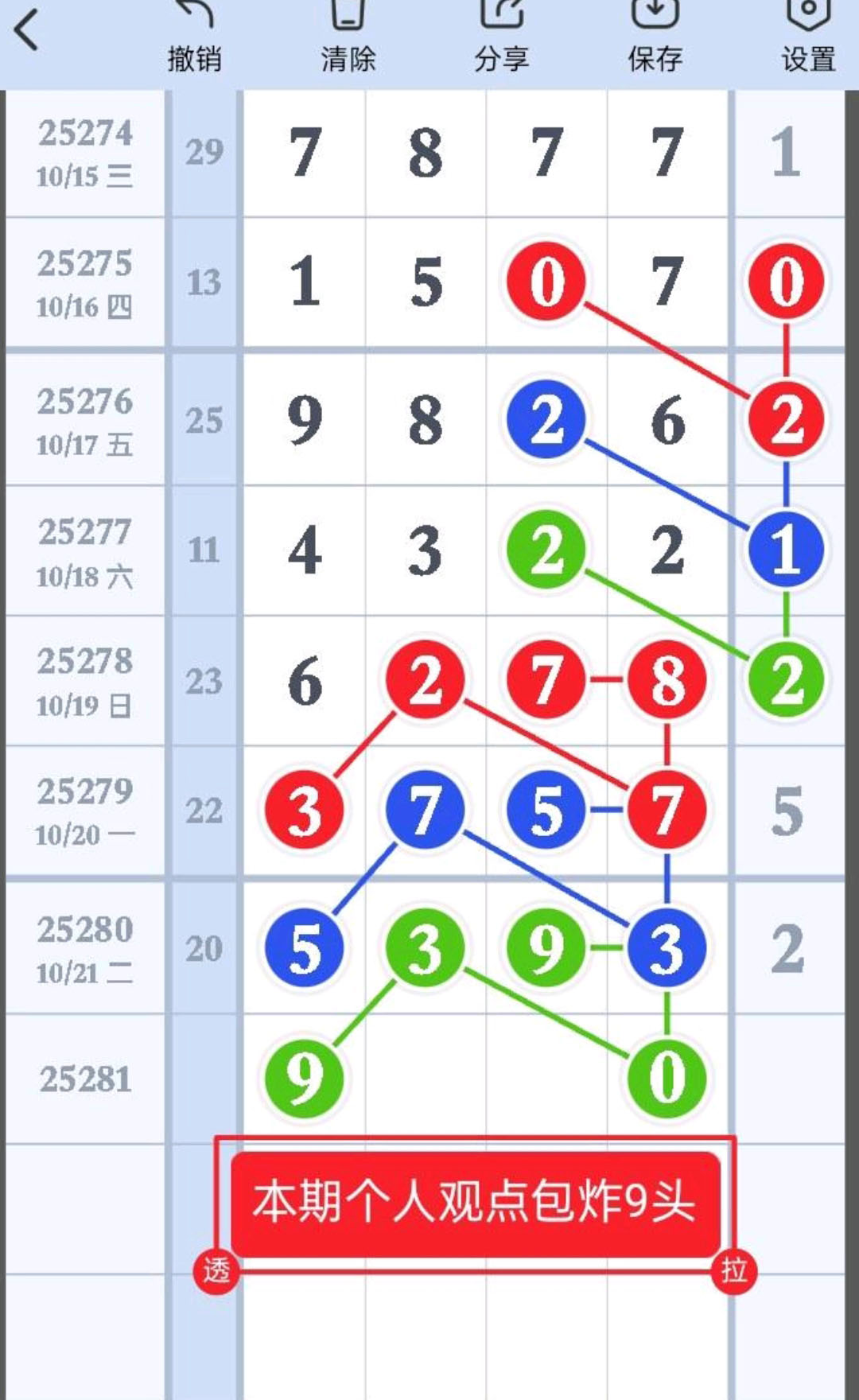The width and height of the screenshot is (859, 1400).
Task: Undo the last action with 撤销
Action: 194,36
